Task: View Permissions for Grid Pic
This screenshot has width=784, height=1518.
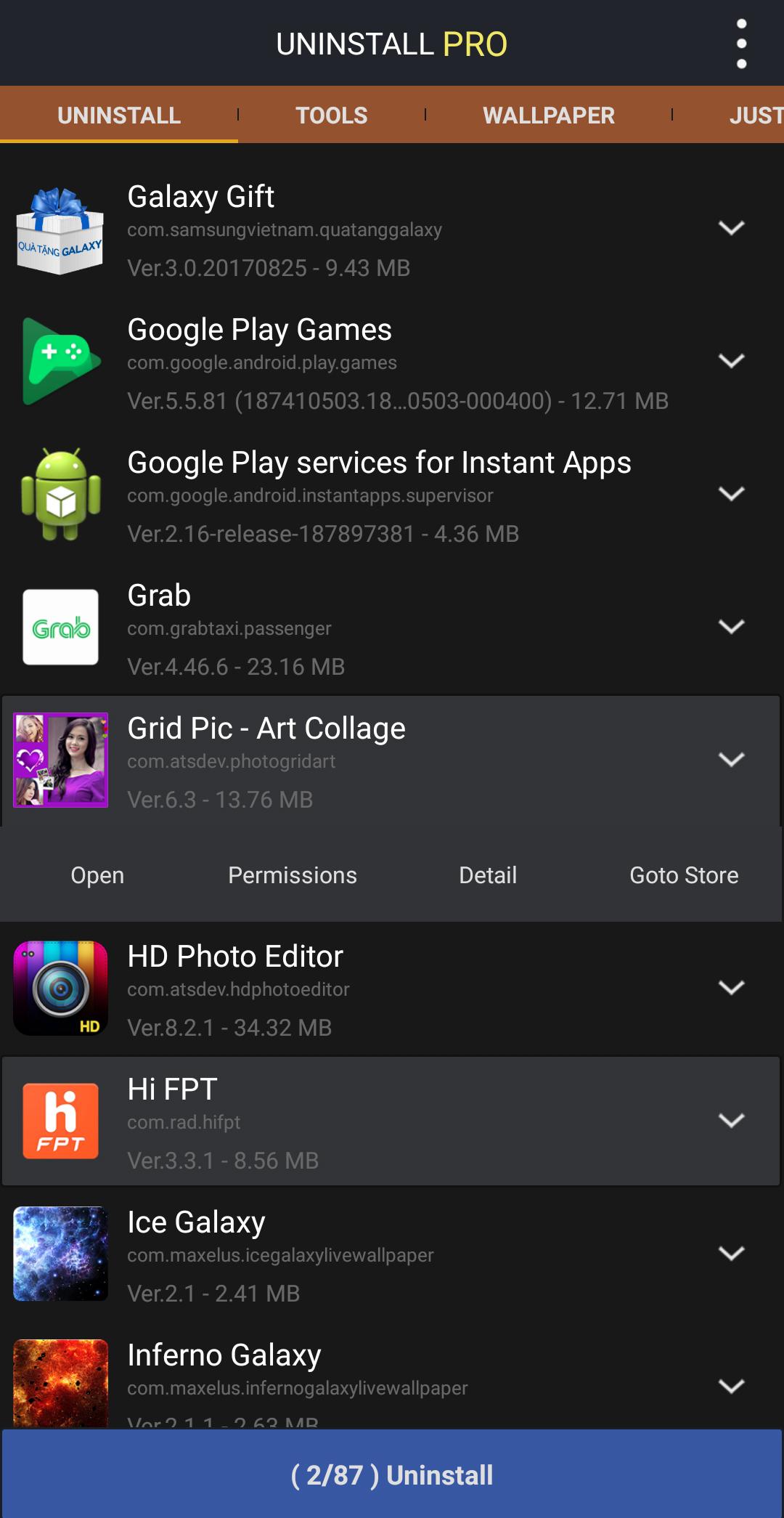Action: [293, 875]
